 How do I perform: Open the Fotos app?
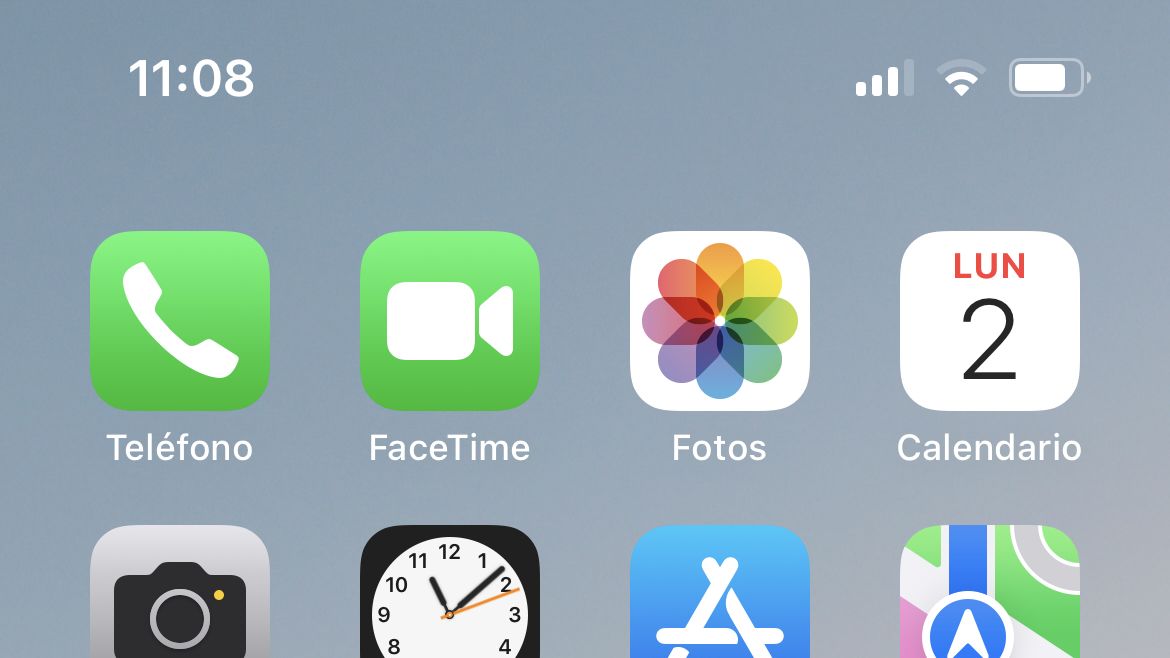[720, 320]
